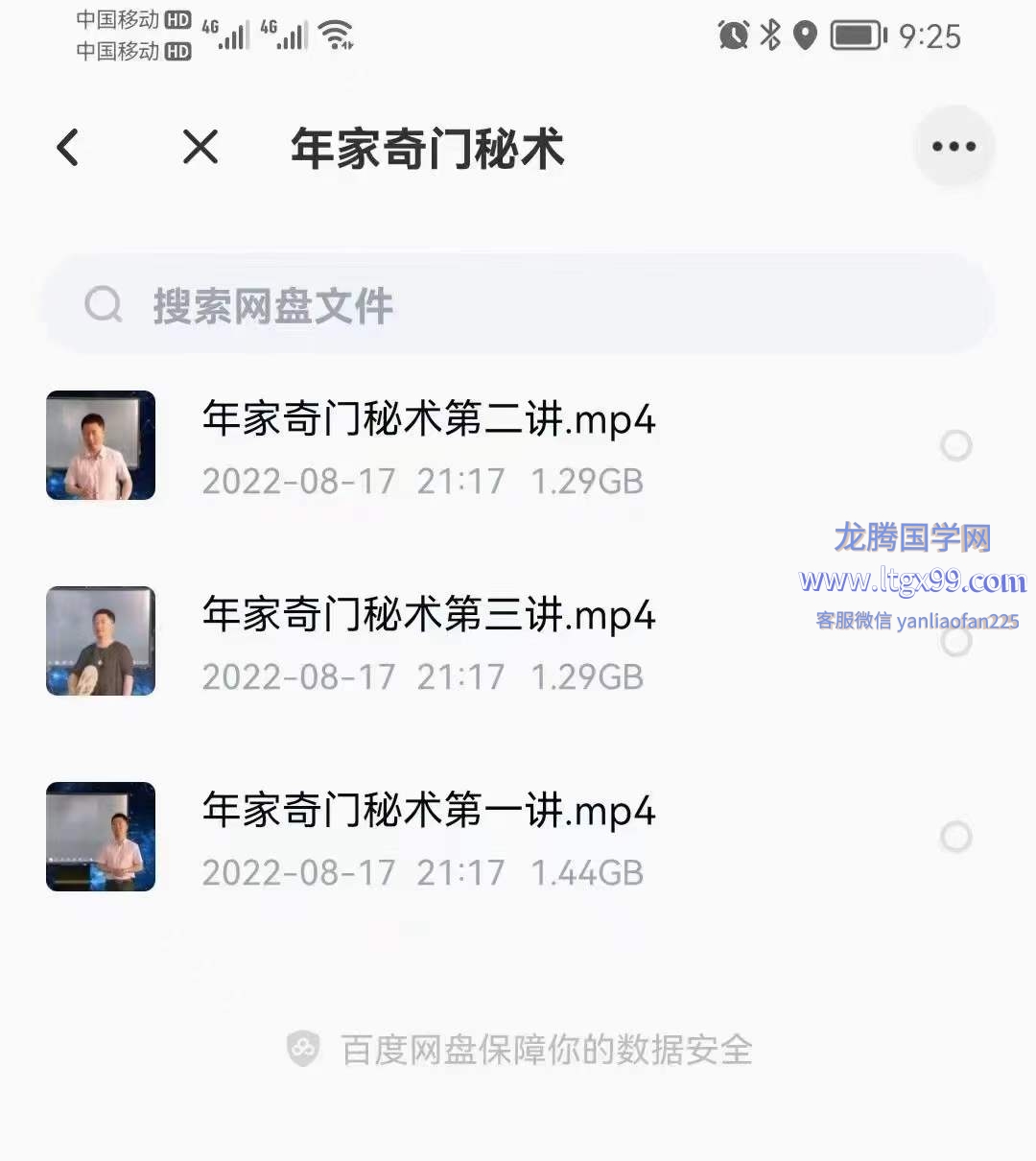The width and height of the screenshot is (1036, 1161).
Task: Open the three-dot overflow menu
Action: tap(954, 147)
